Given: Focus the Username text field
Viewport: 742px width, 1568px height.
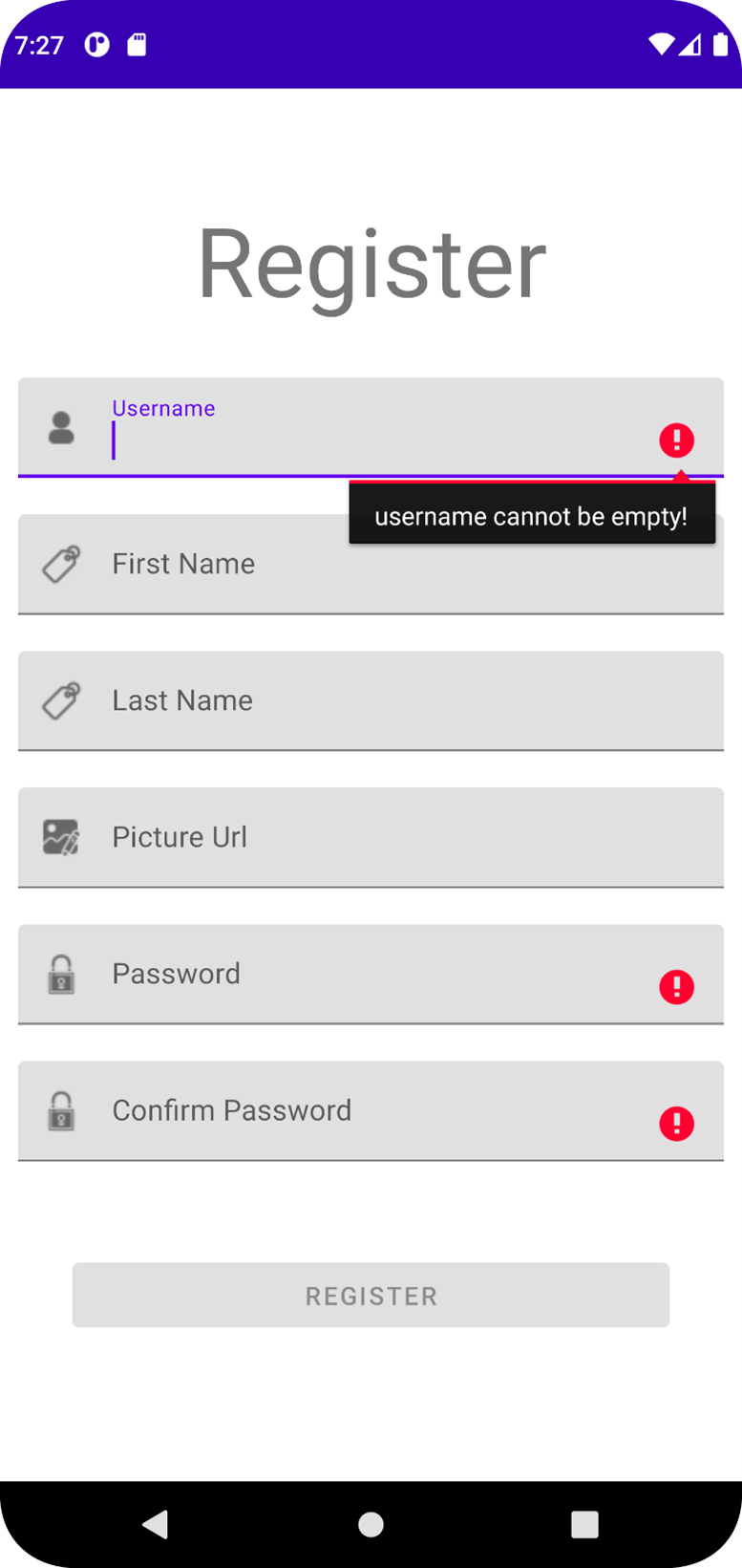Looking at the screenshot, I should (371, 427).
